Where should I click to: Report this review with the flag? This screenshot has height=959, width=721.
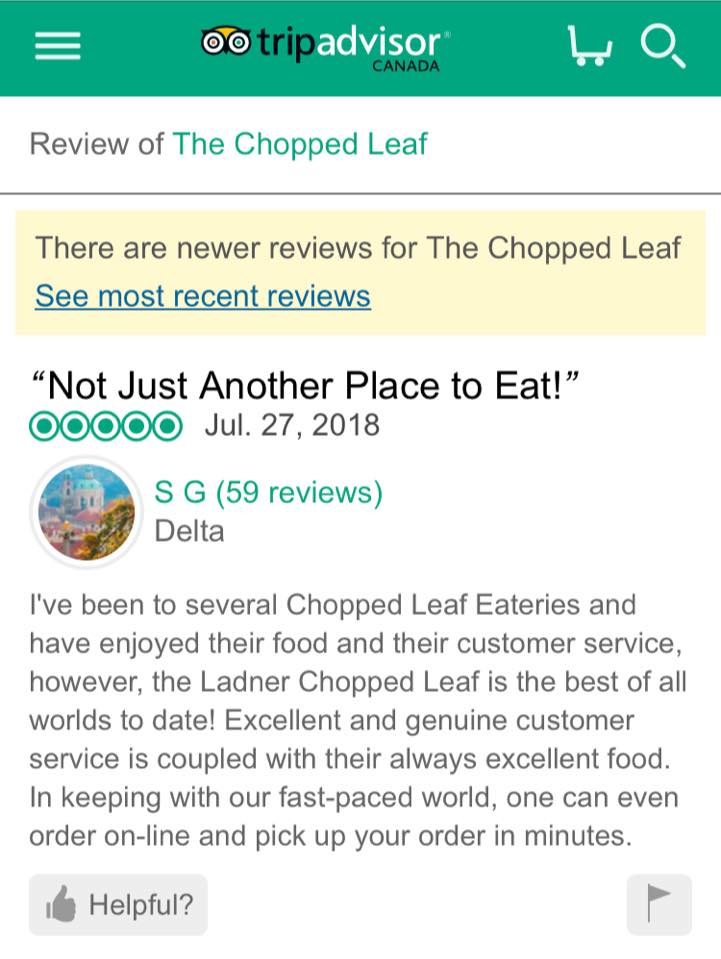click(x=658, y=905)
